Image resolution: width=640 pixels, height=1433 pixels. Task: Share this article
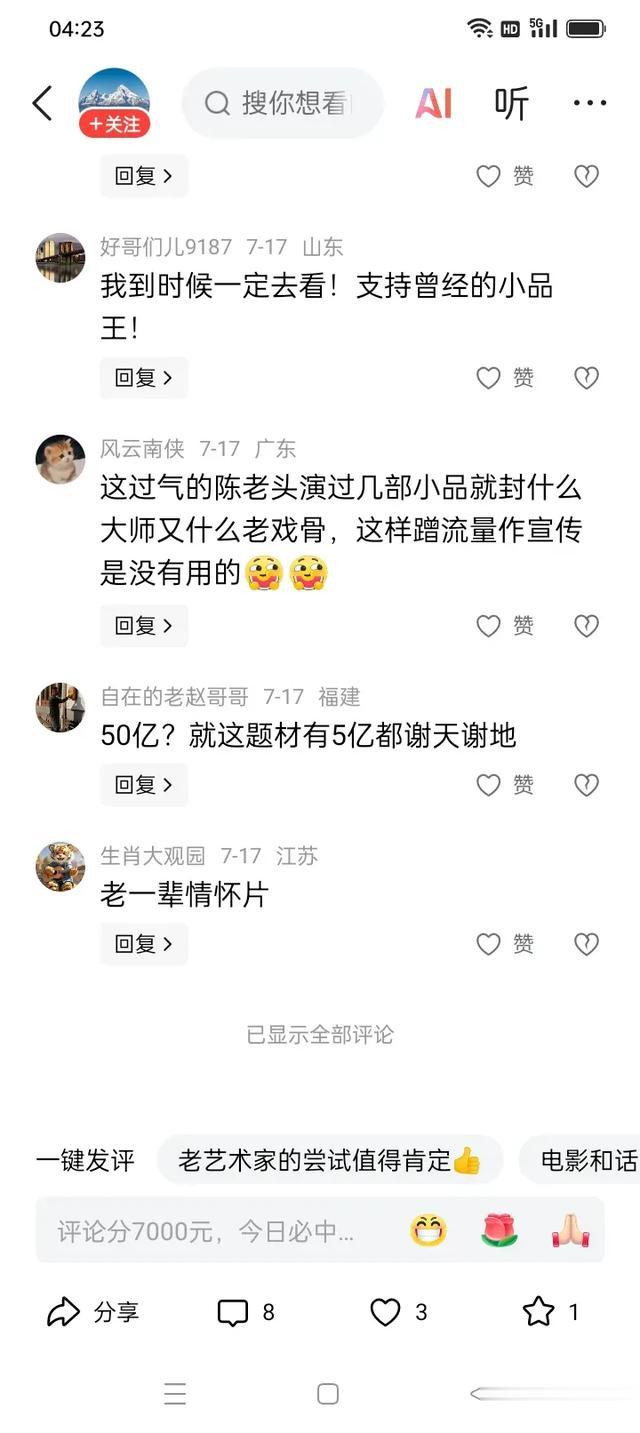(93, 1312)
